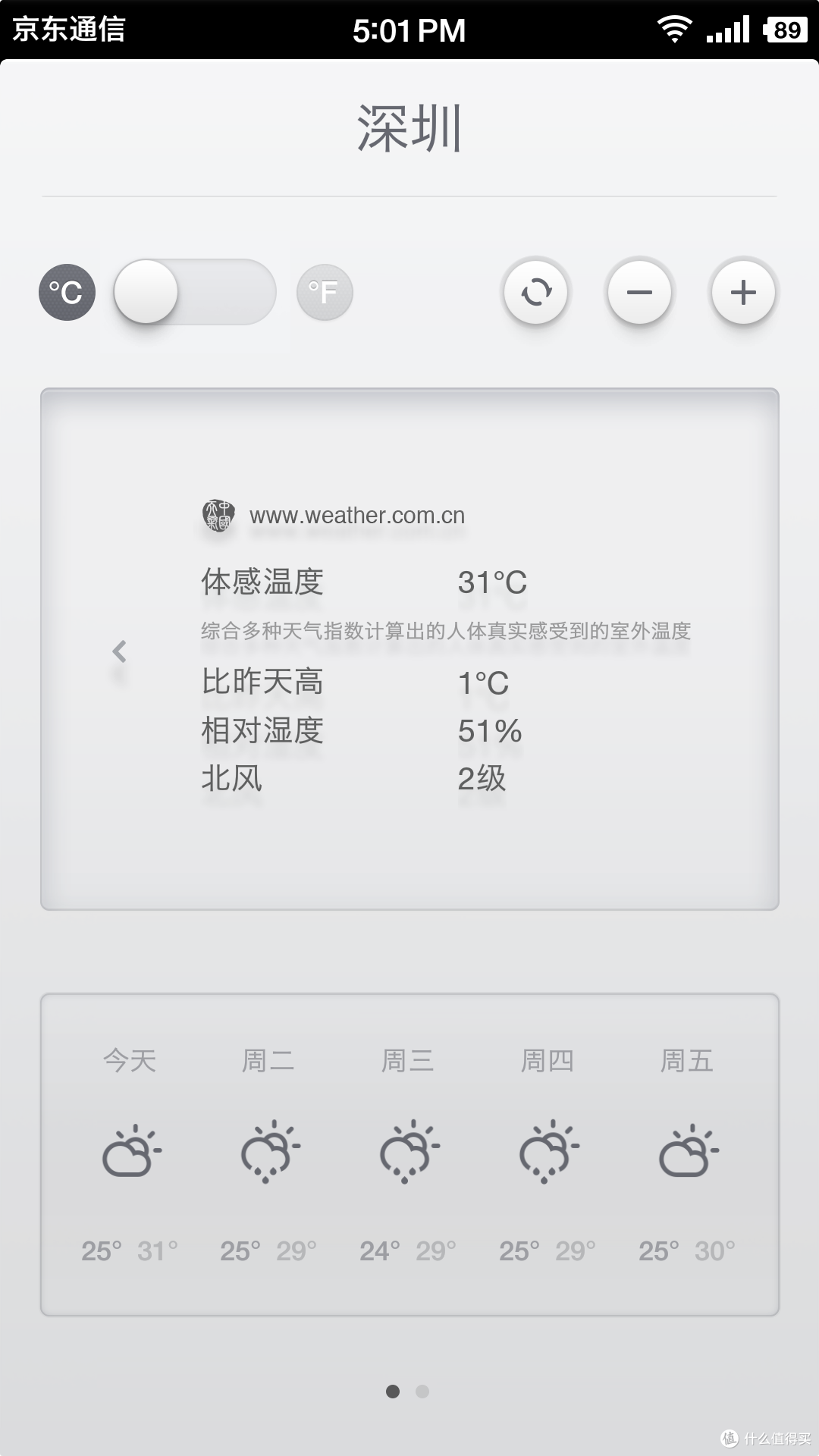Select the °F unit button
This screenshot has height=1456, width=819.
(325, 292)
